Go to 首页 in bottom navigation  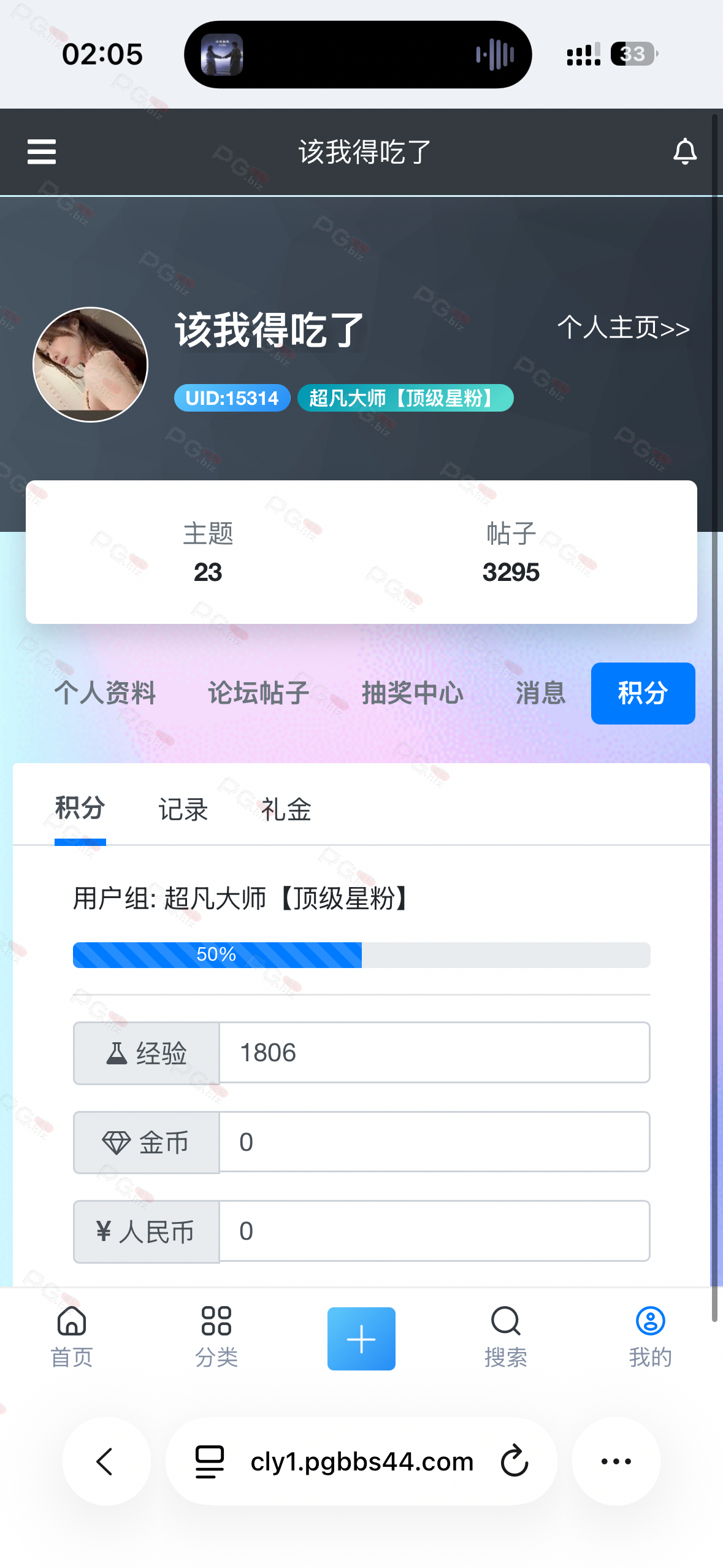point(72,1337)
